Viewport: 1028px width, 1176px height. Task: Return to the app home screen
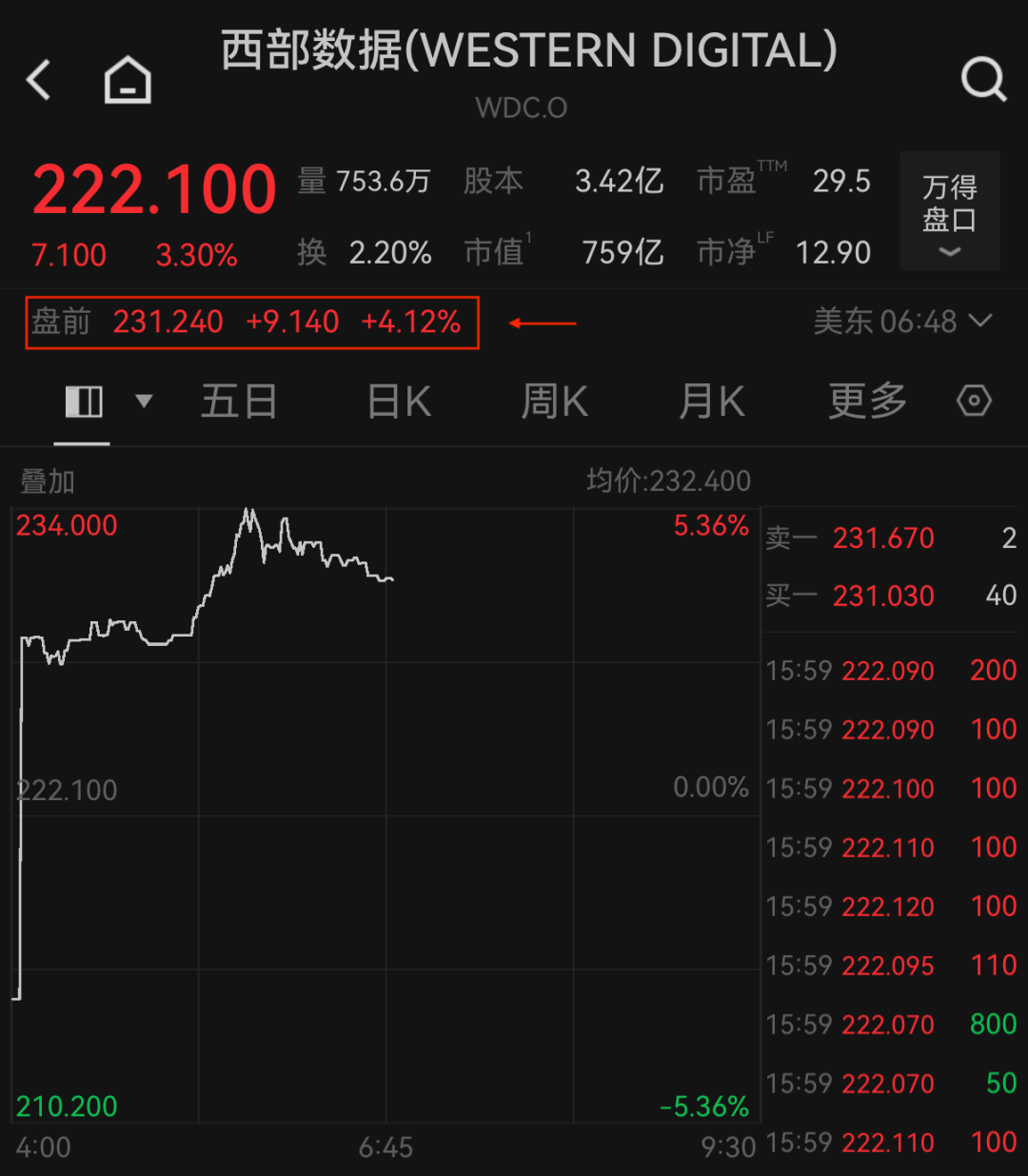click(128, 80)
